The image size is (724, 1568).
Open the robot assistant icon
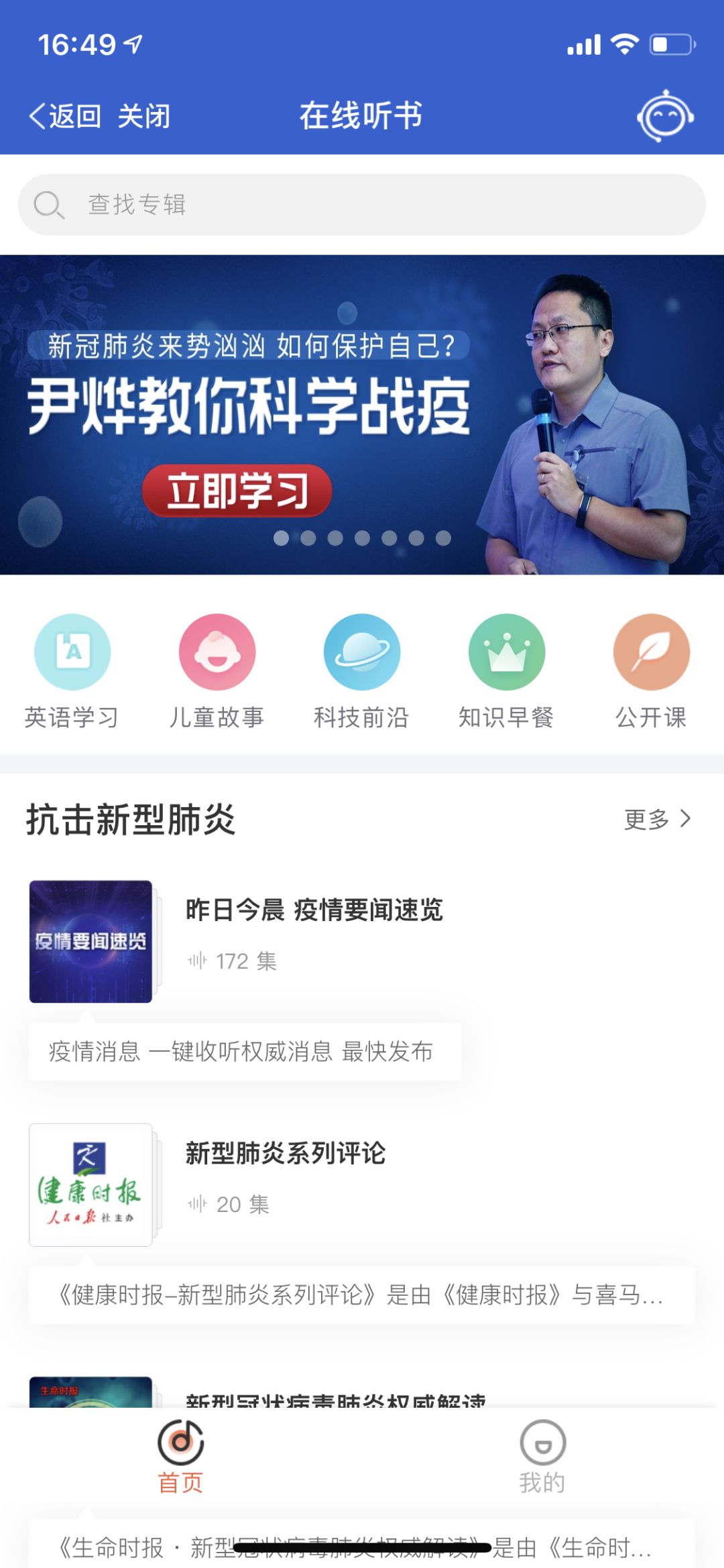[664, 116]
